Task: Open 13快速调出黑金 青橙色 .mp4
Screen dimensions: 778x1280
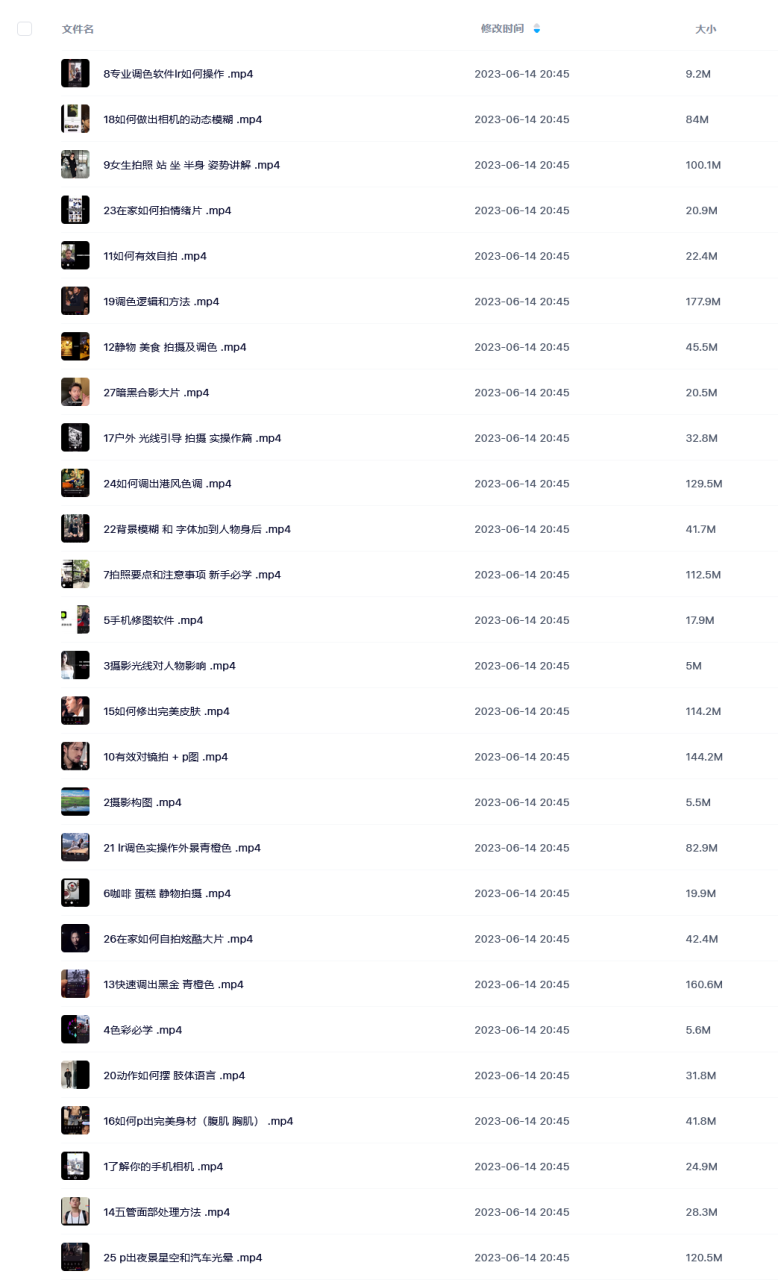Action: (x=173, y=984)
